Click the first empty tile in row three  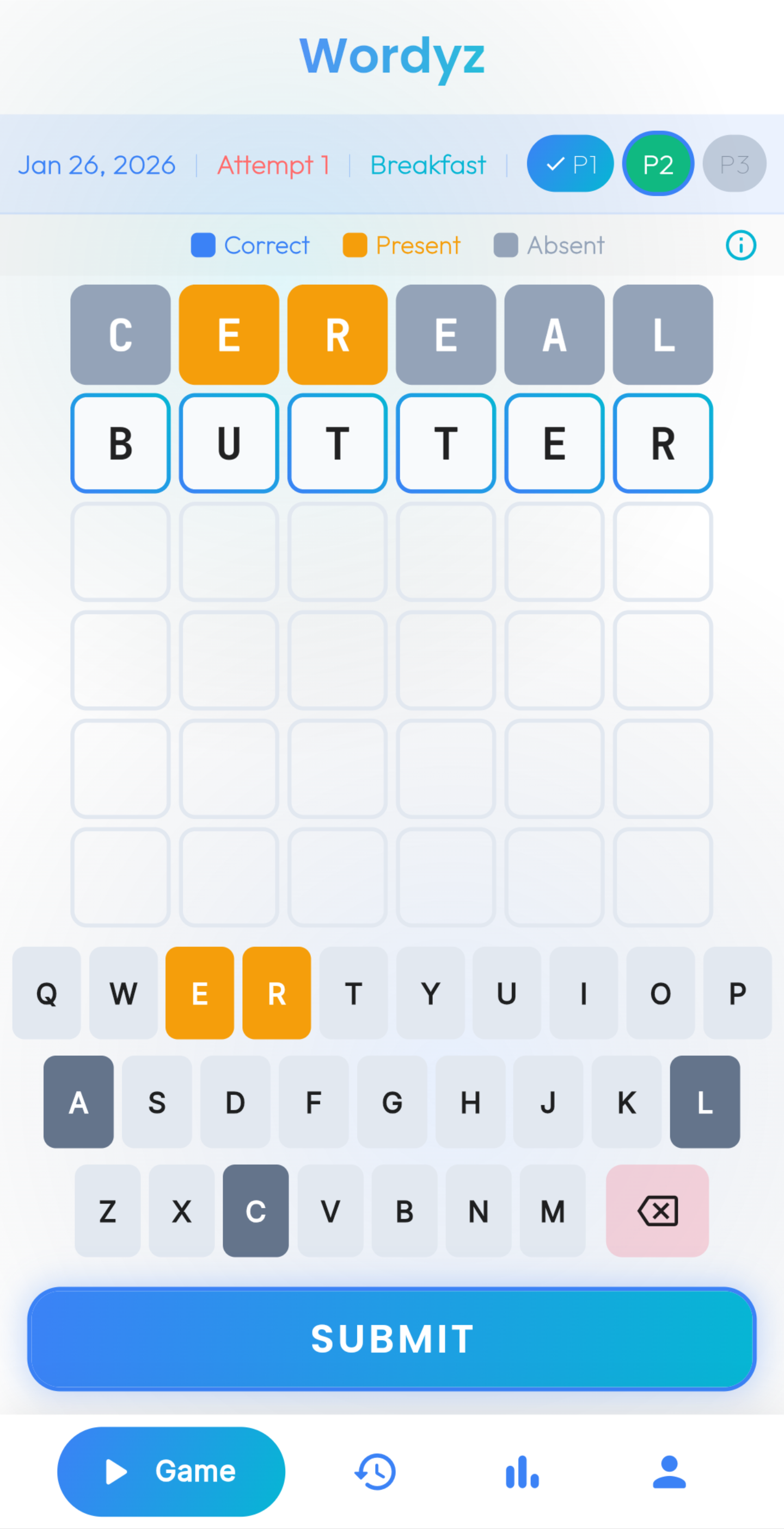coord(120,552)
